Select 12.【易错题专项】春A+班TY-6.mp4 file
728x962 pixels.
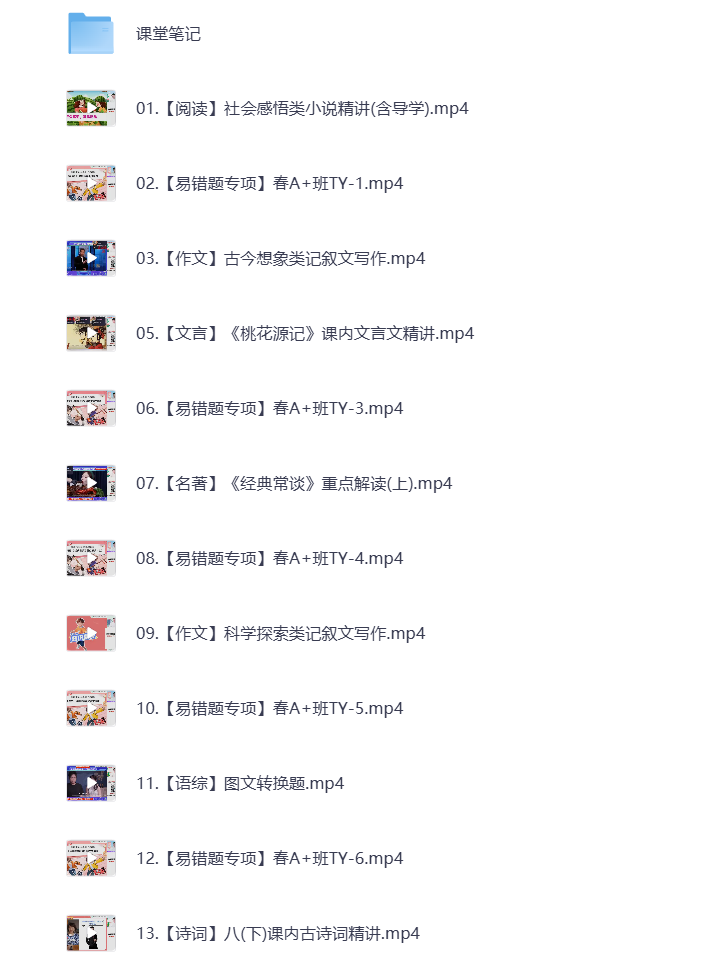pyautogui.click(x=269, y=859)
